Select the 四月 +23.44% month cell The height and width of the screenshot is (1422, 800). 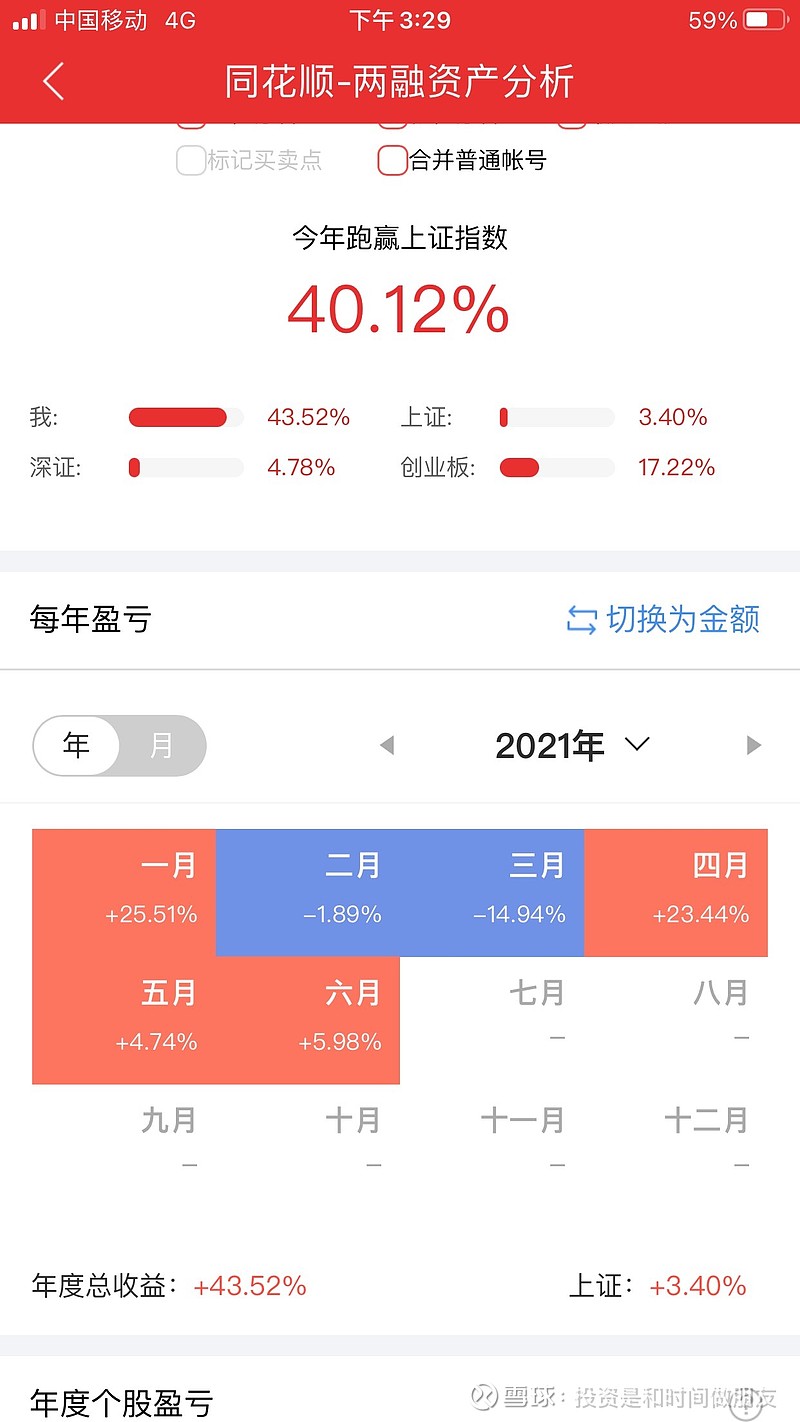pyautogui.click(x=676, y=892)
